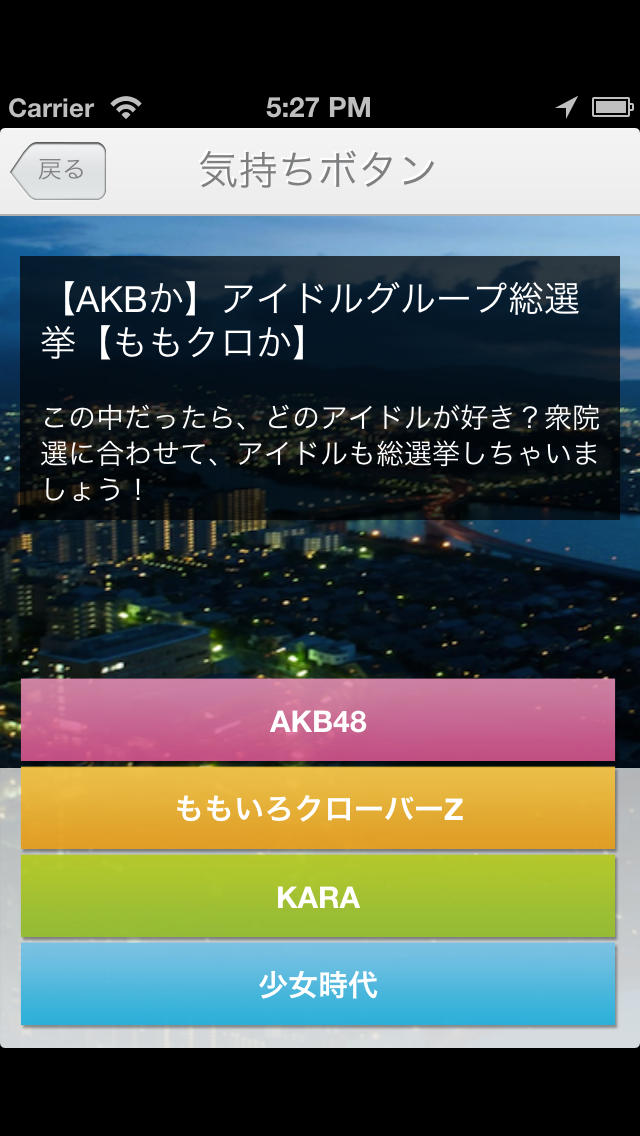Select the ももいろクローバーZ option

click(318, 809)
